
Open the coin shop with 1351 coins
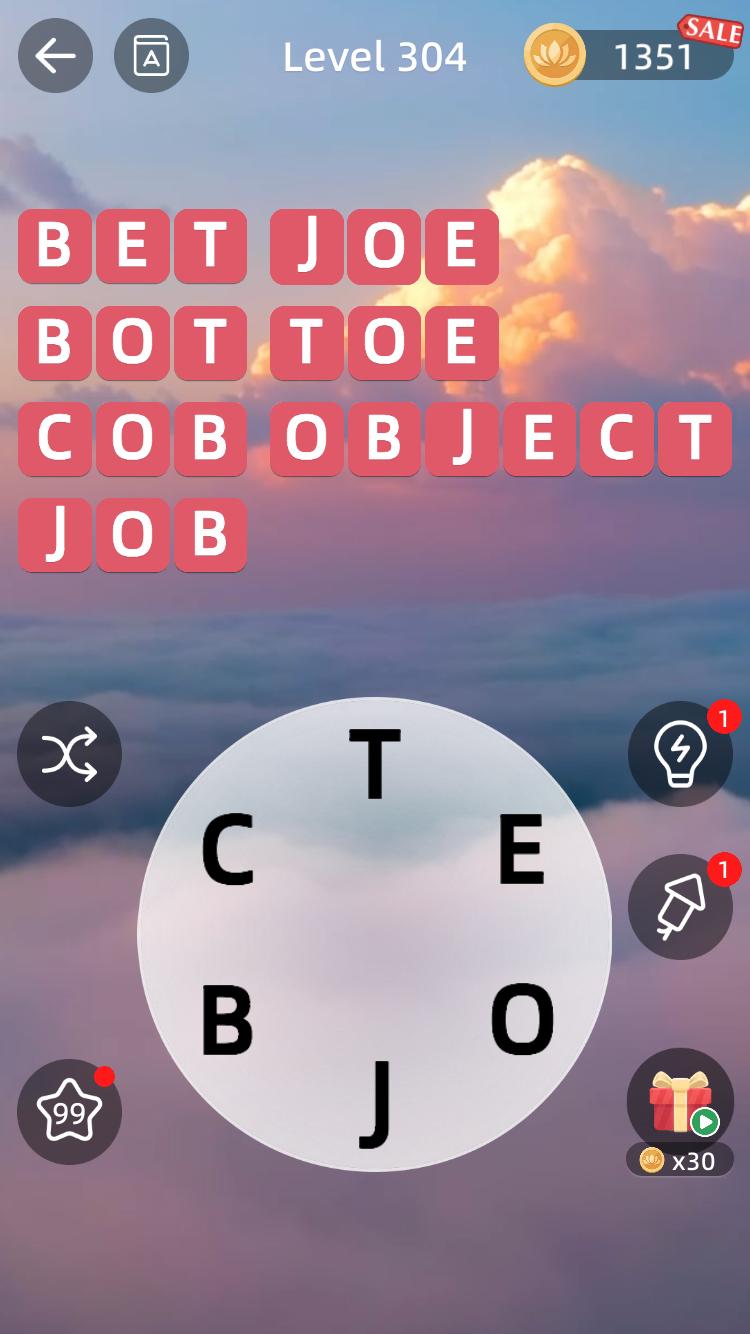point(630,56)
